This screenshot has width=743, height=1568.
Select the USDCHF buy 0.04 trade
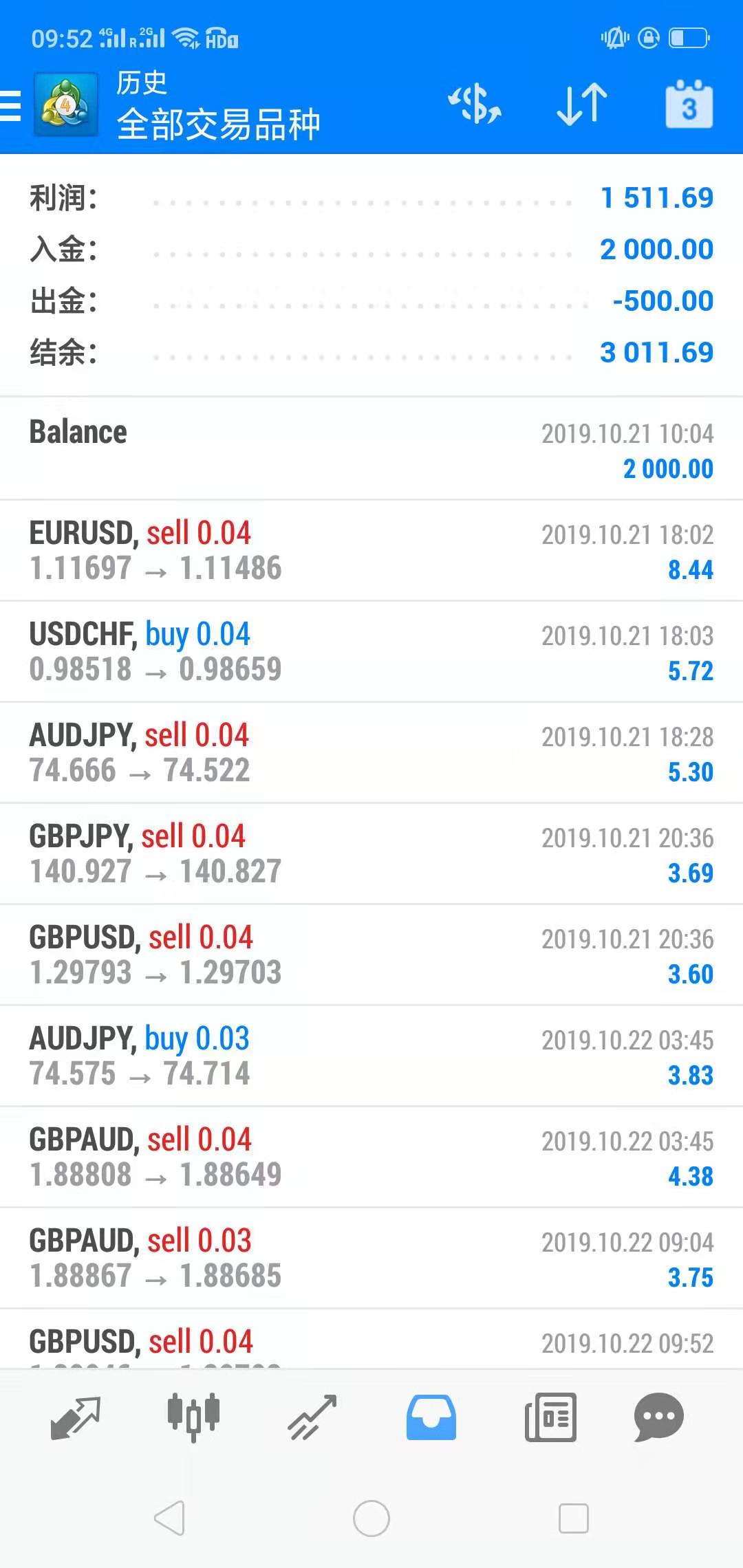click(371, 651)
